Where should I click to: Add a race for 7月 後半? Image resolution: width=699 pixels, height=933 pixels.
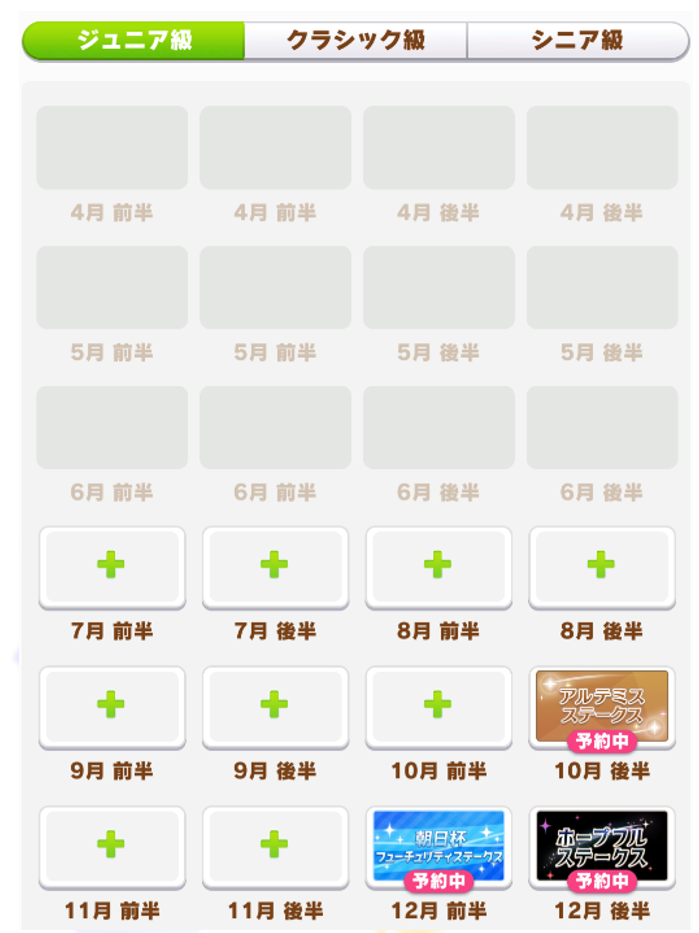274,566
